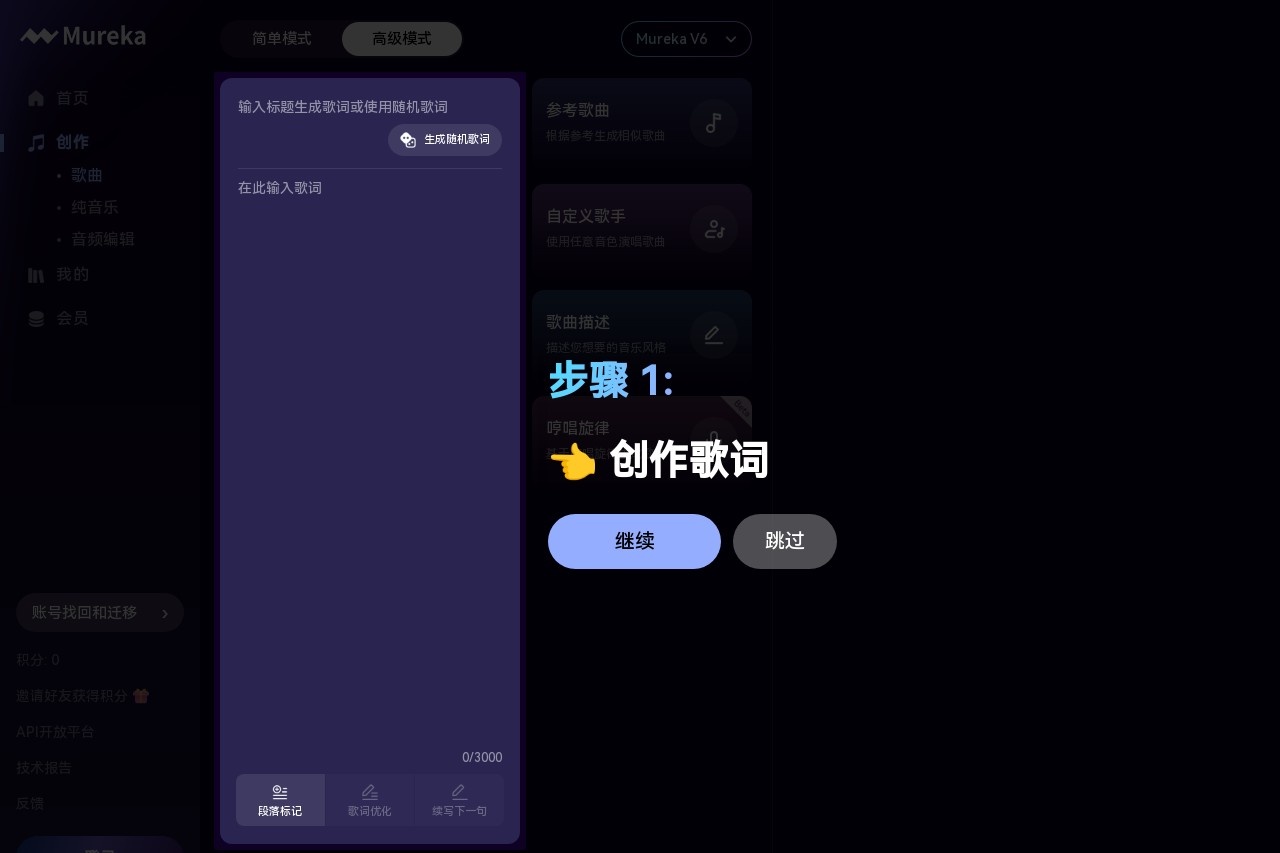Expand the Mureka V6 model dropdown
1280x853 pixels.
click(x=686, y=39)
